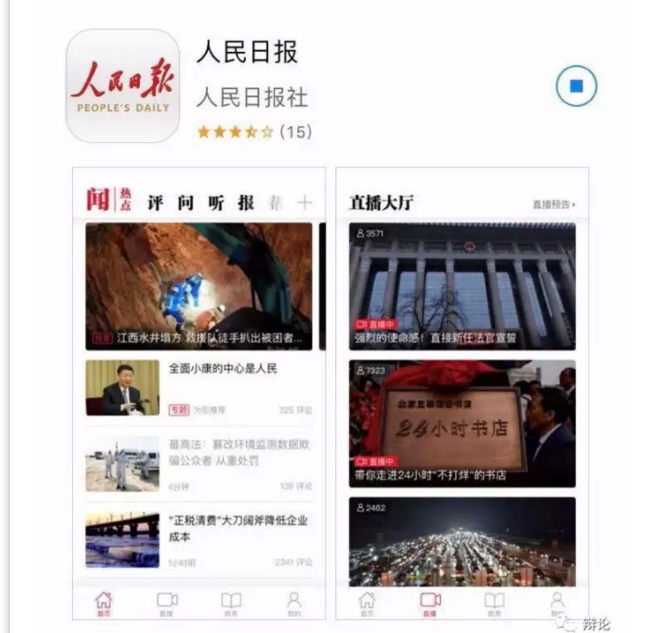Open developer page 人民日报社
Image resolution: width=649 pixels, height=633 pixels.
[x=252, y=98]
